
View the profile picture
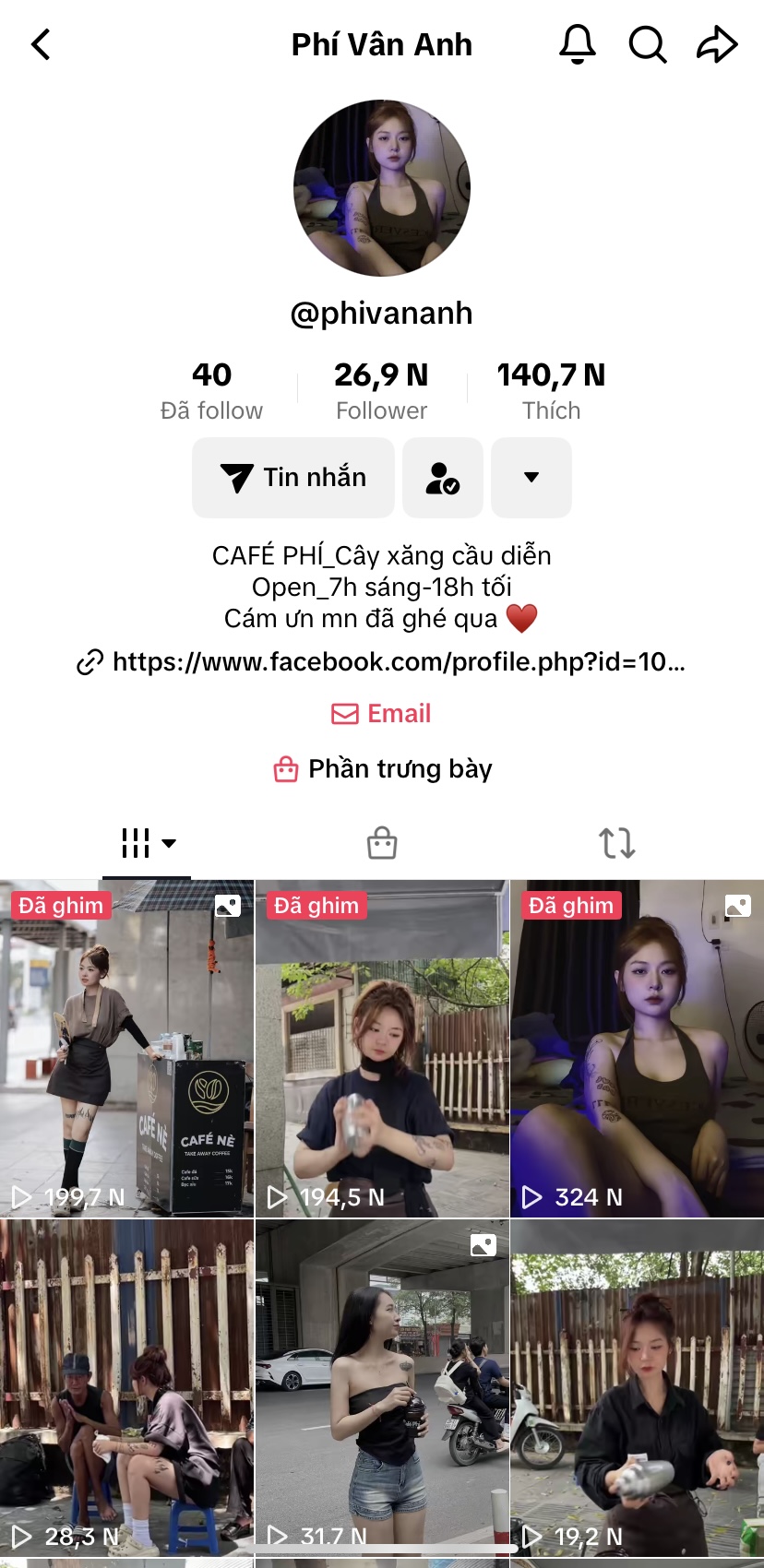pyautogui.click(x=382, y=188)
